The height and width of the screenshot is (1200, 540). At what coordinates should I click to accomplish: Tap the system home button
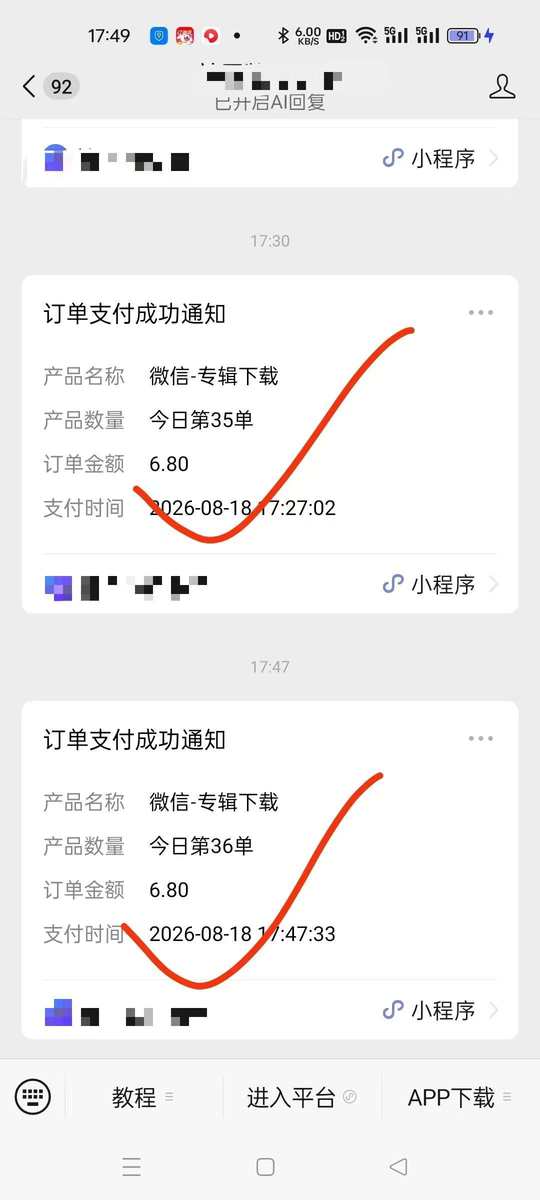coord(265,1166)
